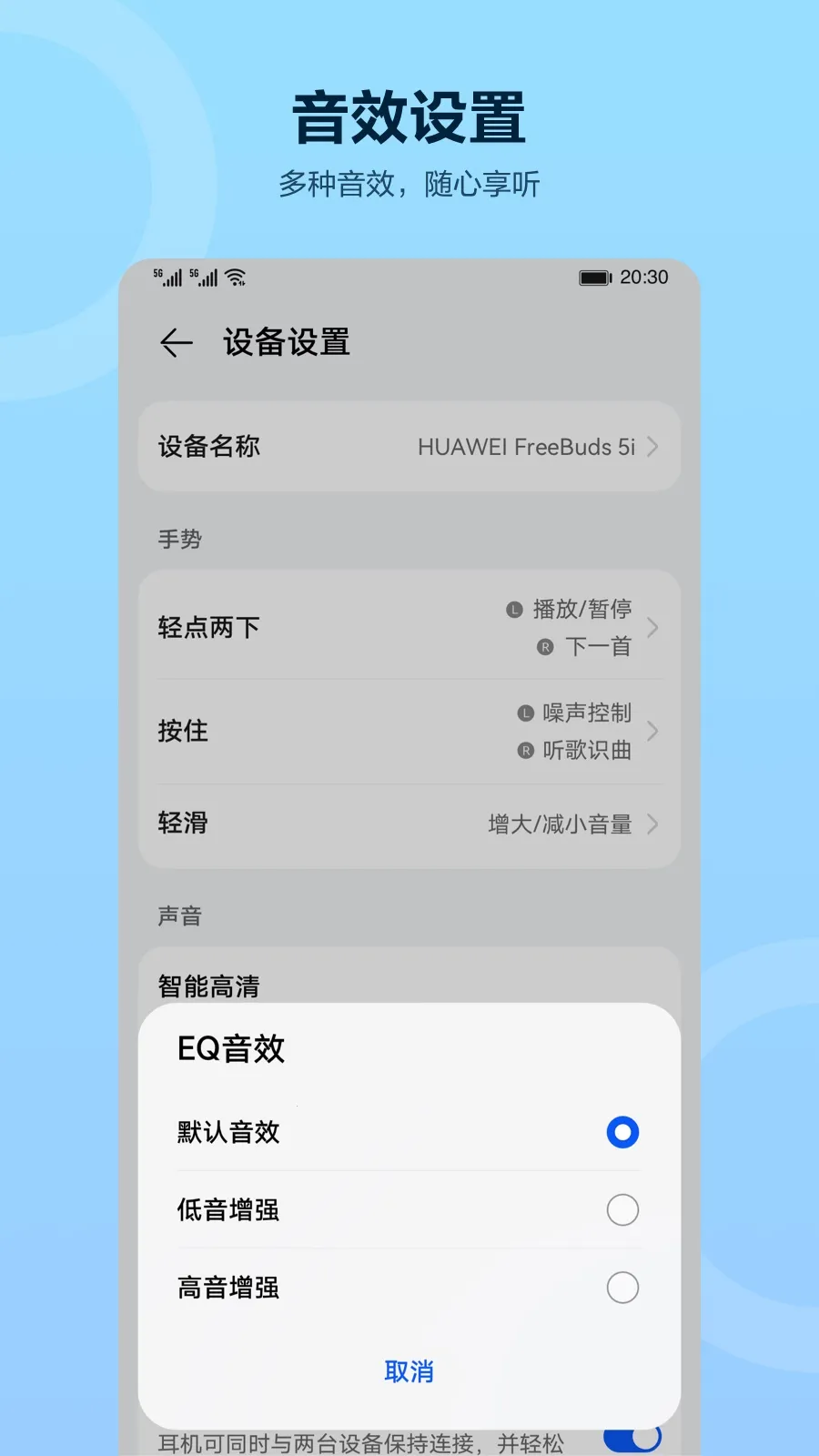Click the HUAWEI FreeBuds 5i device name
819x1456 pixels.
click(527, 447)
